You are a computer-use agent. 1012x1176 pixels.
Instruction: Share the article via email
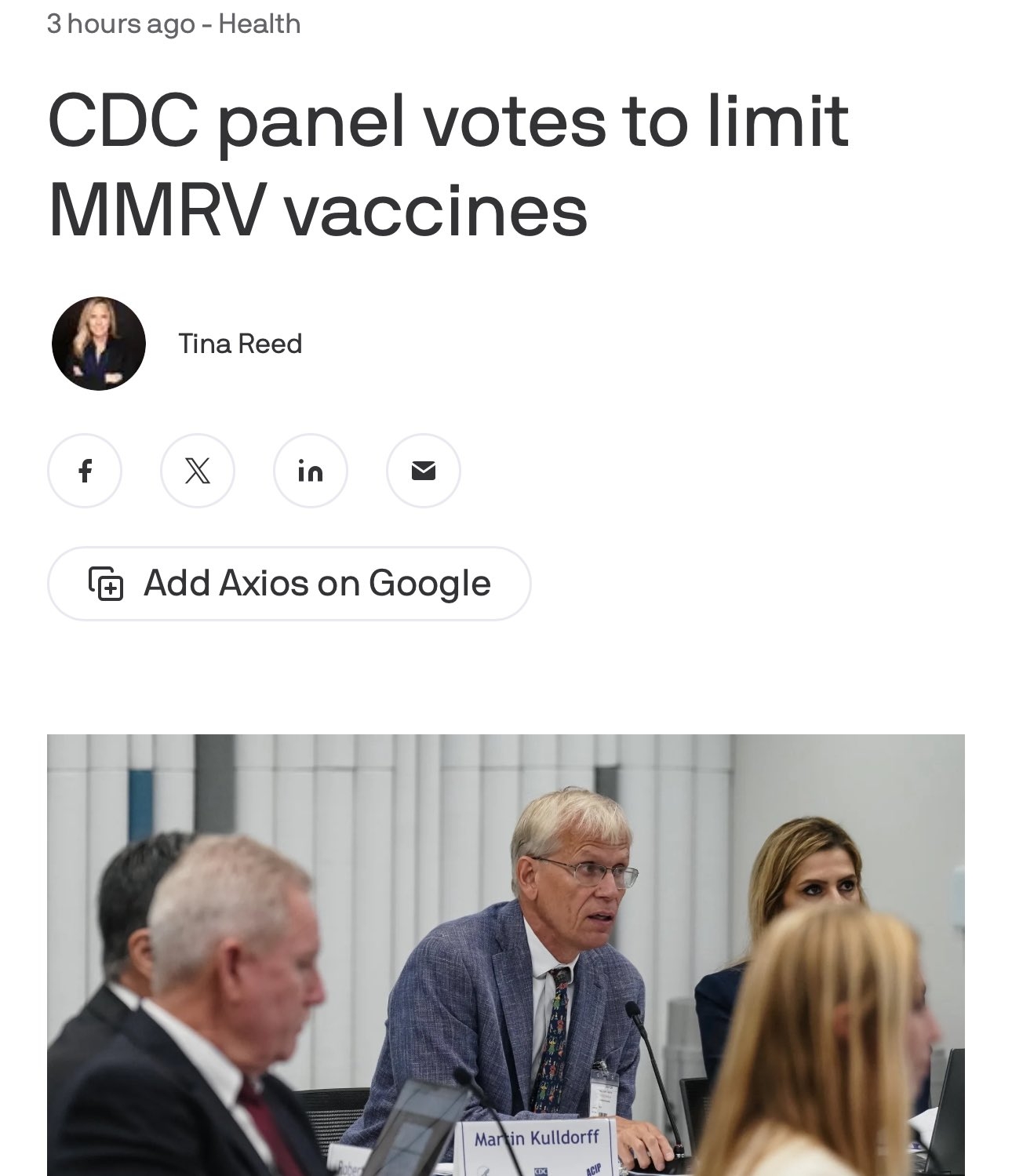click(424, 471)
